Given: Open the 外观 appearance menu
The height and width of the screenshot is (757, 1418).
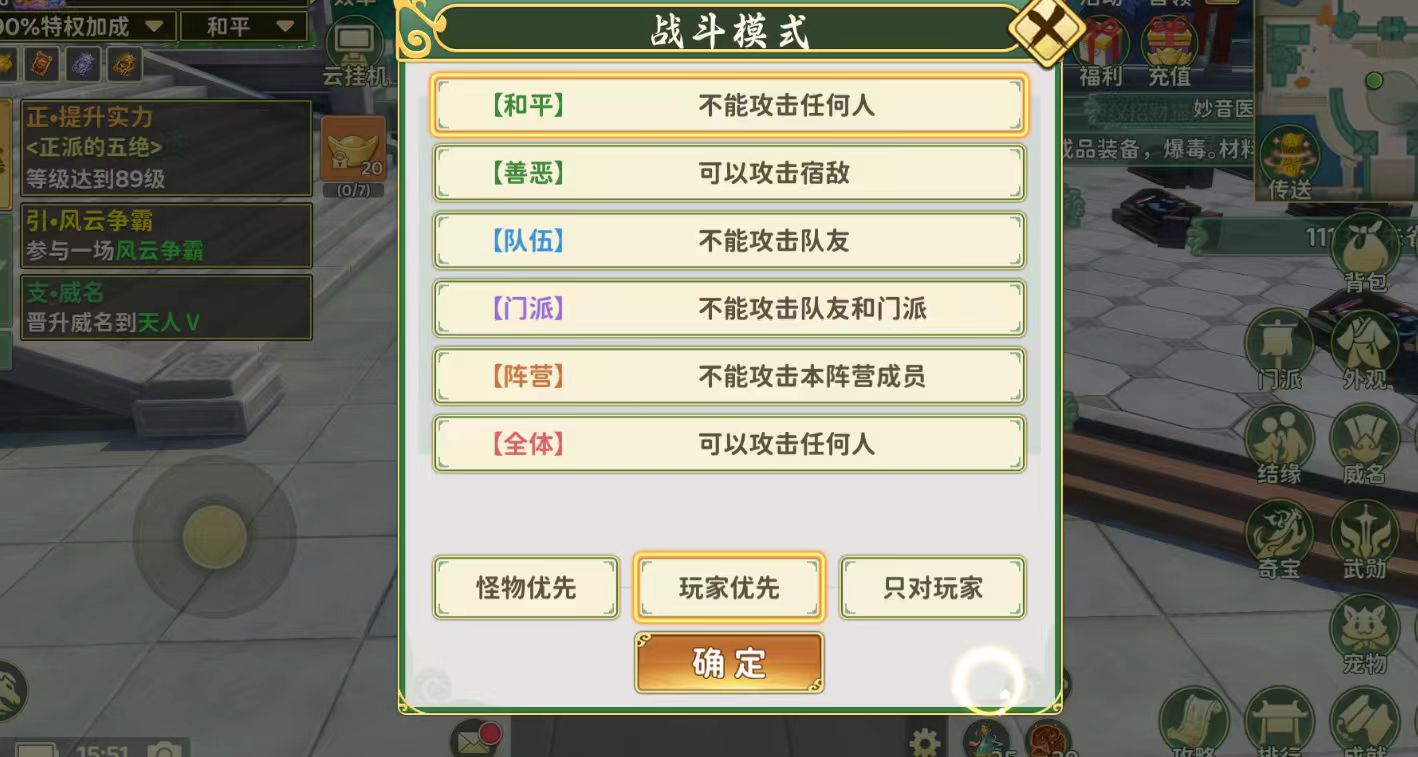Looking at the screenshot, I should click(x=1364, y=350).
